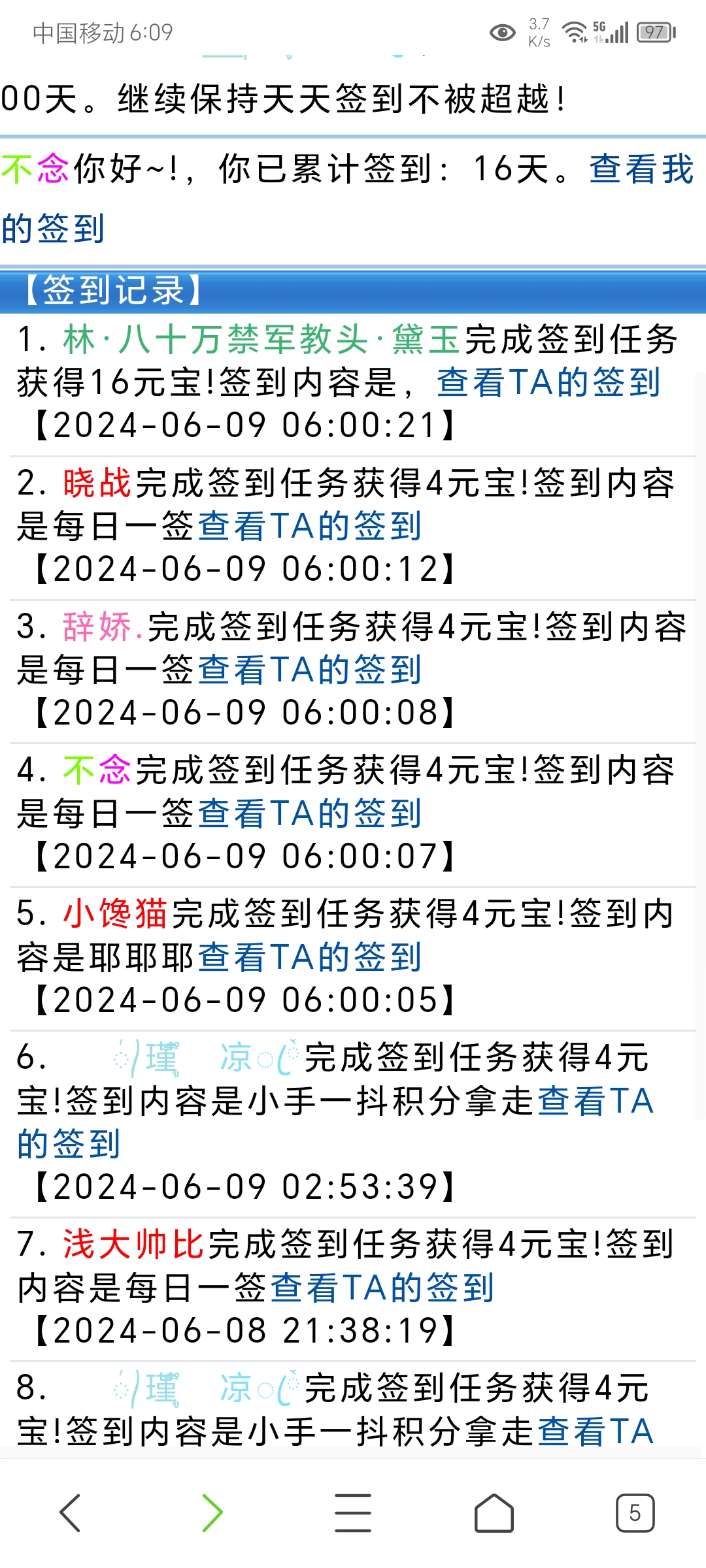View 小馋猫's sign-in via 查看TA的签到

(309, 958)
